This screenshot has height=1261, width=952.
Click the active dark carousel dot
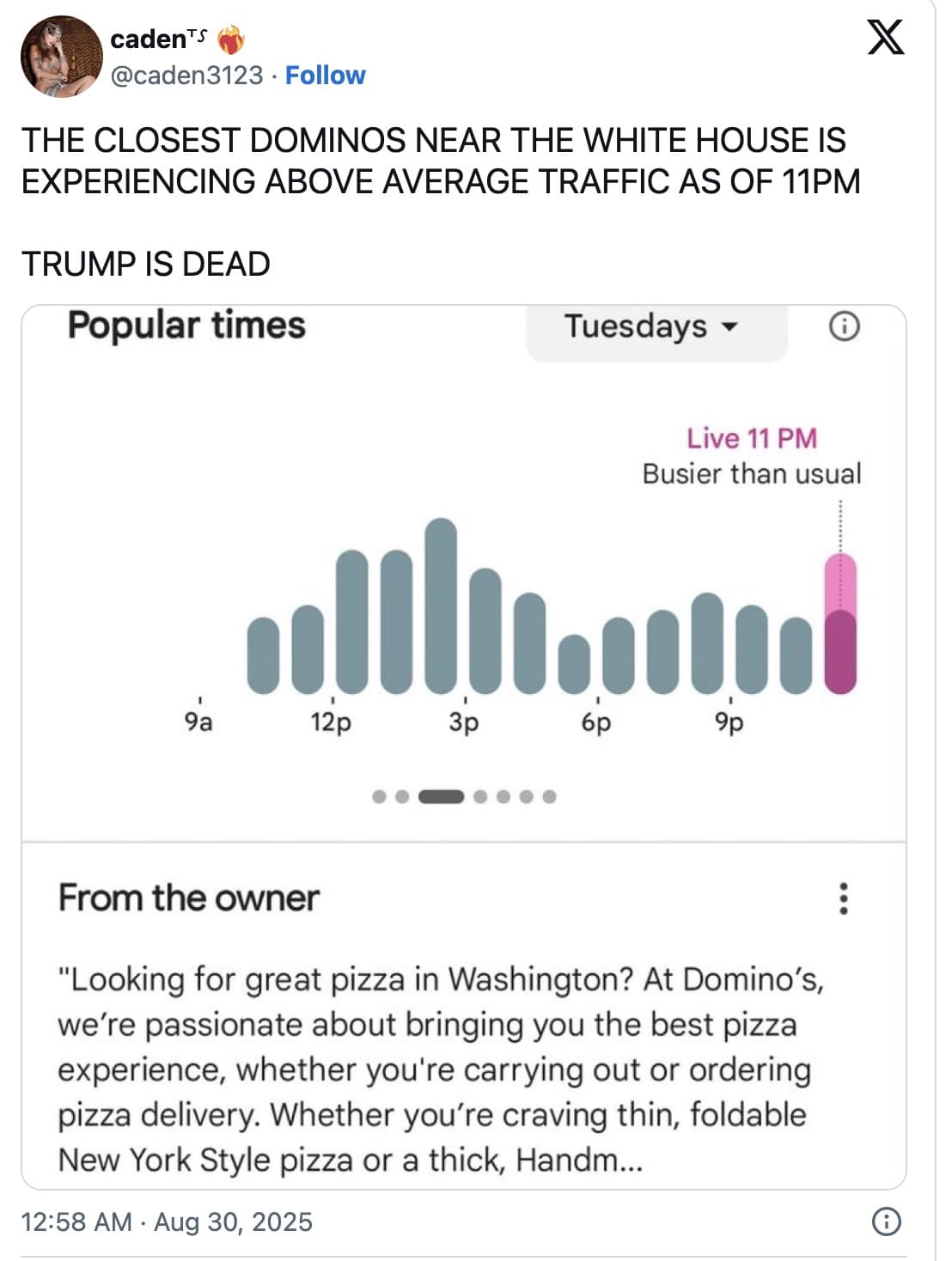[x=441, y=797]
